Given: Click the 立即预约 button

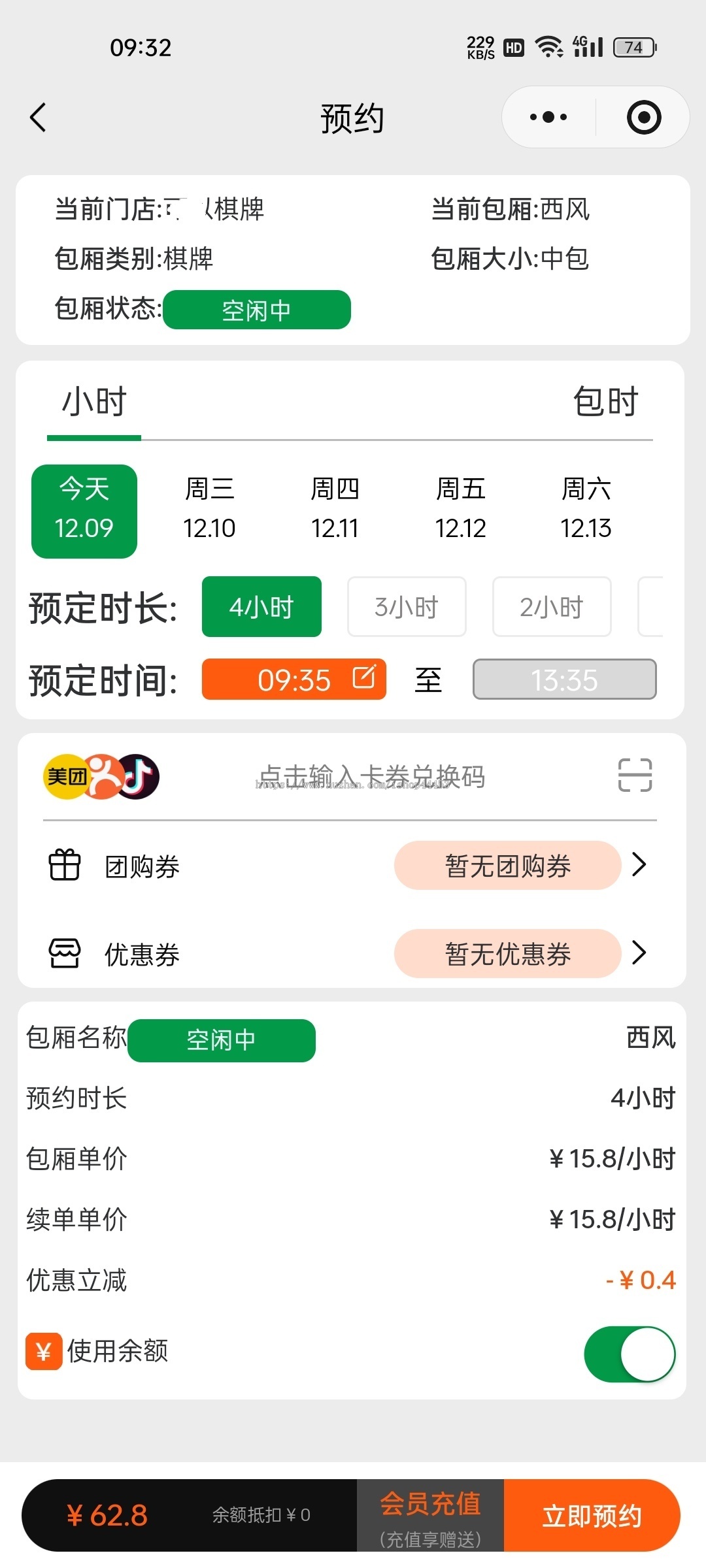Looking at the screenshot, I should click(592, 1514).
